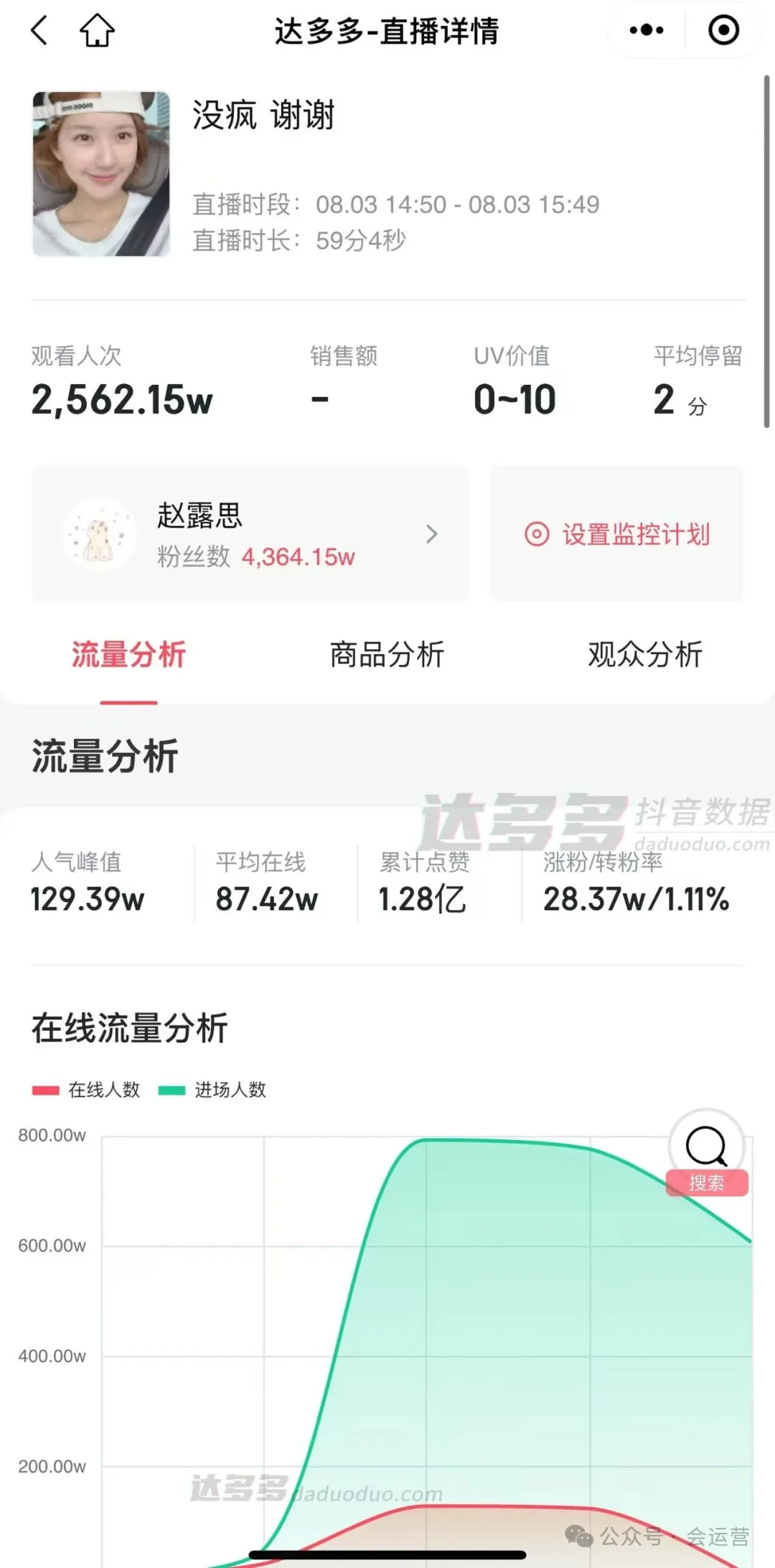
Task: Switch to the 商品分析 tab
Action: coord(387,655)
